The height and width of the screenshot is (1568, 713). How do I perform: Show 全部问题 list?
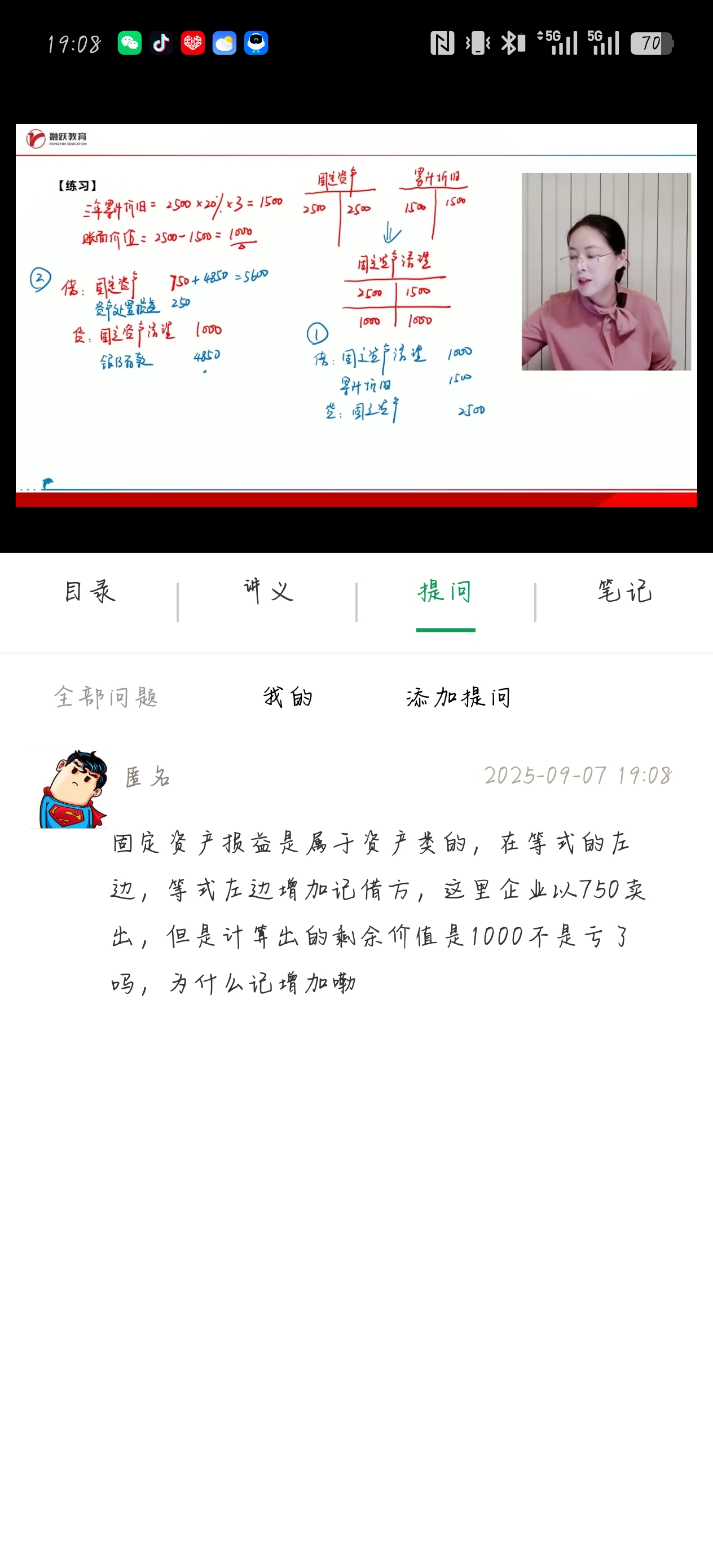(x=106, y=698)
